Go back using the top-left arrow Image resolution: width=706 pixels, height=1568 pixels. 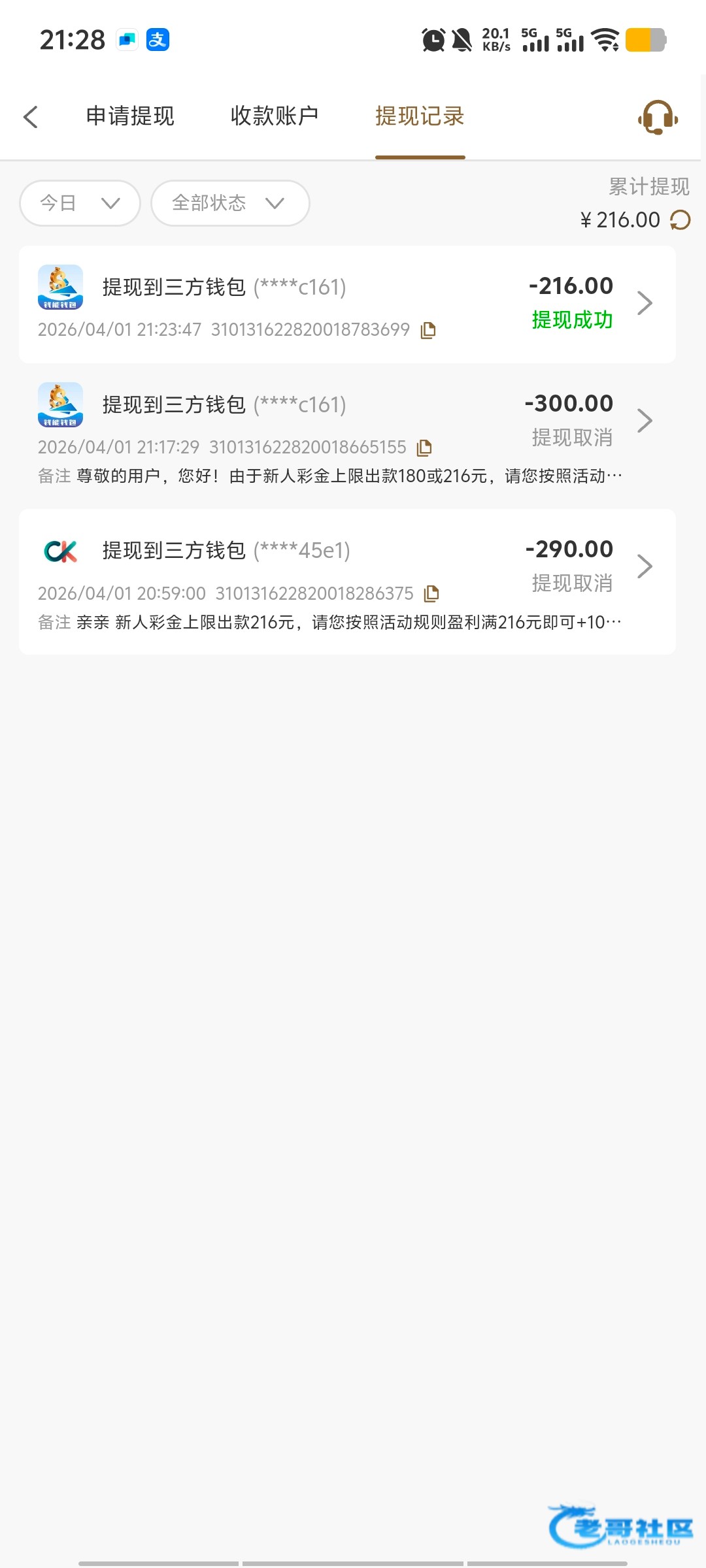31,117
